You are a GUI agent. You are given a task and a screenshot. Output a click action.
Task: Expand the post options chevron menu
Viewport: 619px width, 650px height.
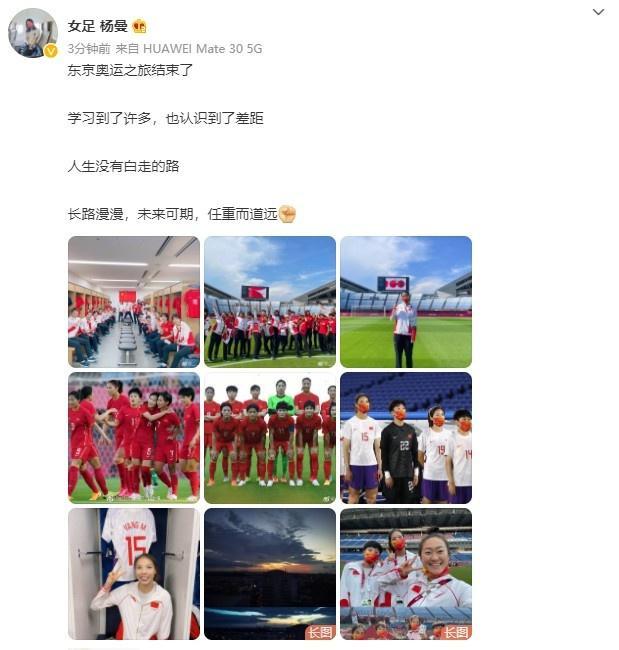point(598,13)
